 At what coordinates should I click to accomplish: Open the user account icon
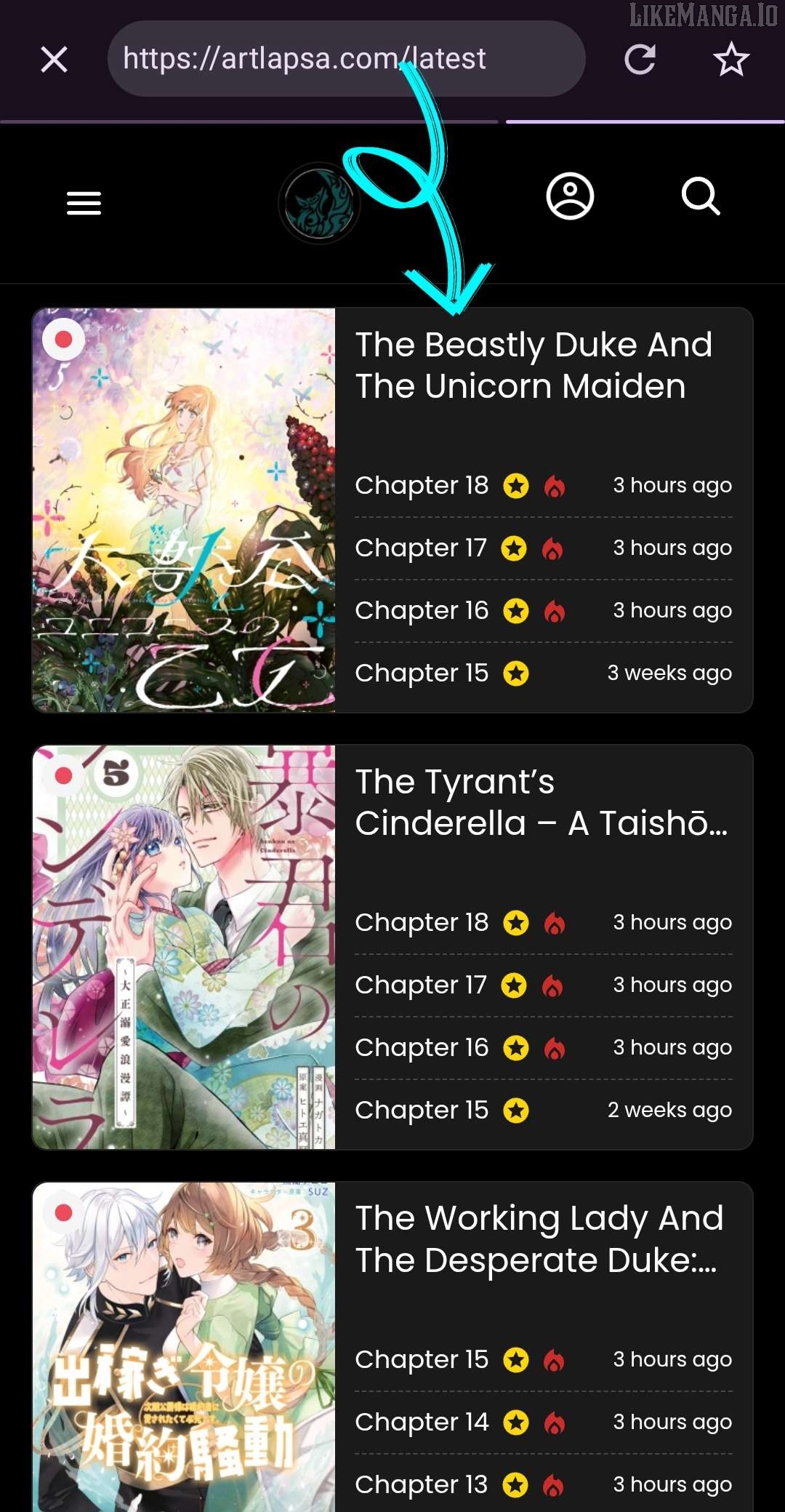(x=570, y=196)
